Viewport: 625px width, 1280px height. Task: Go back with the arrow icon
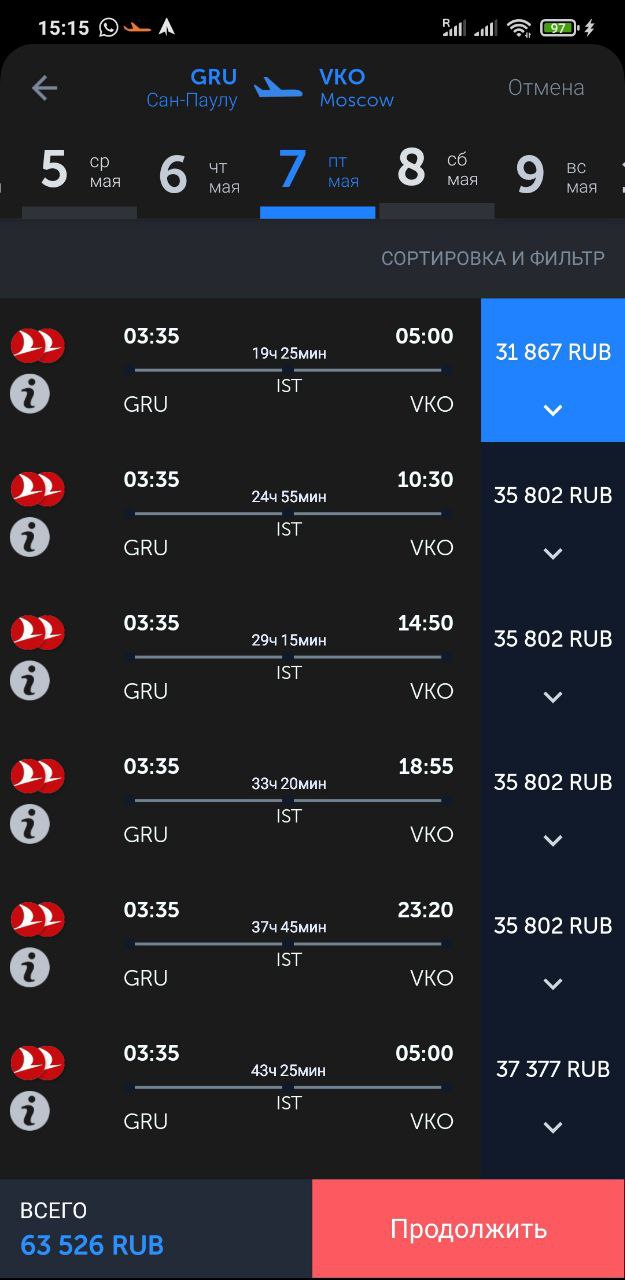44,88
